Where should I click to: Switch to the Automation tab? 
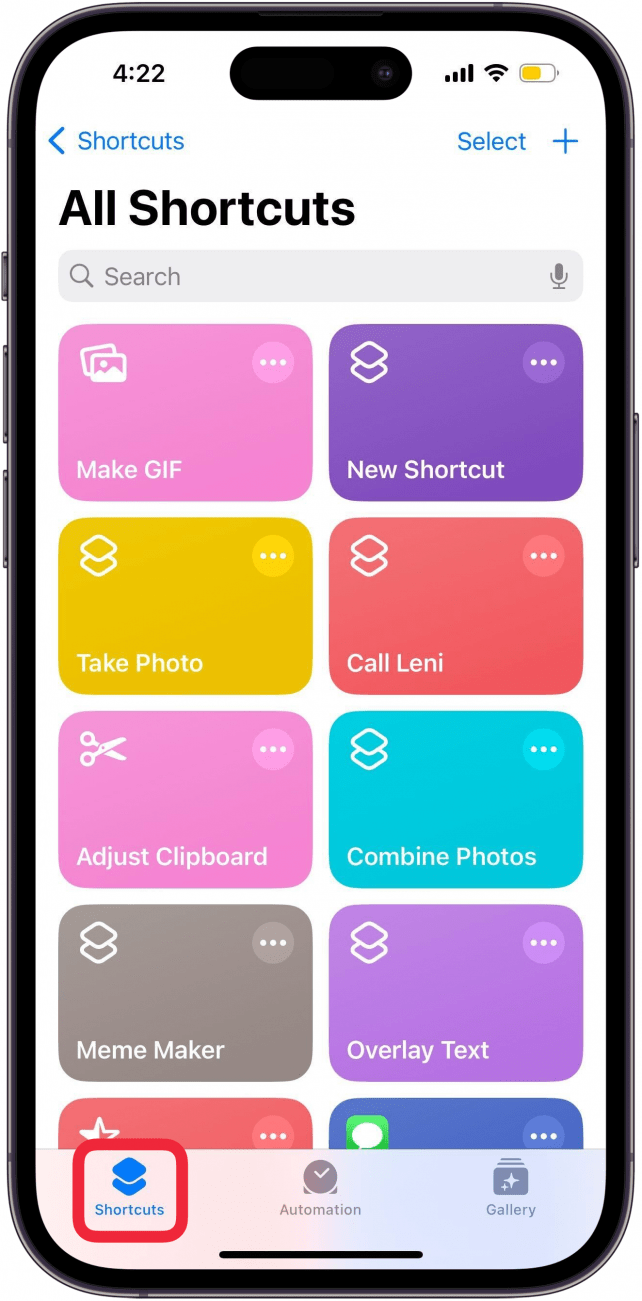pos(320,1189)
